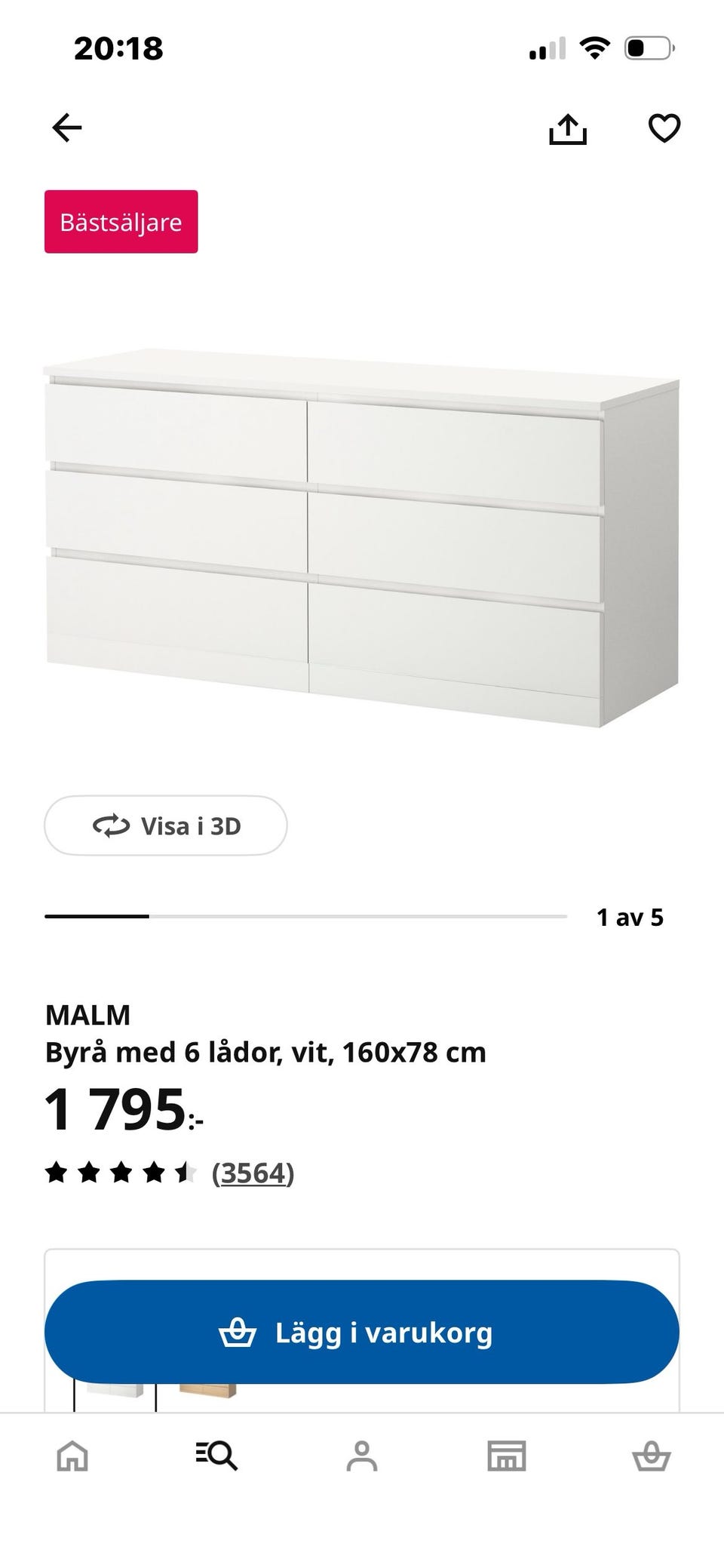The image size is (724, 1568).
Task: Open the MALM dresser product image
Action: pyautogui.click(x=362, y=536)
